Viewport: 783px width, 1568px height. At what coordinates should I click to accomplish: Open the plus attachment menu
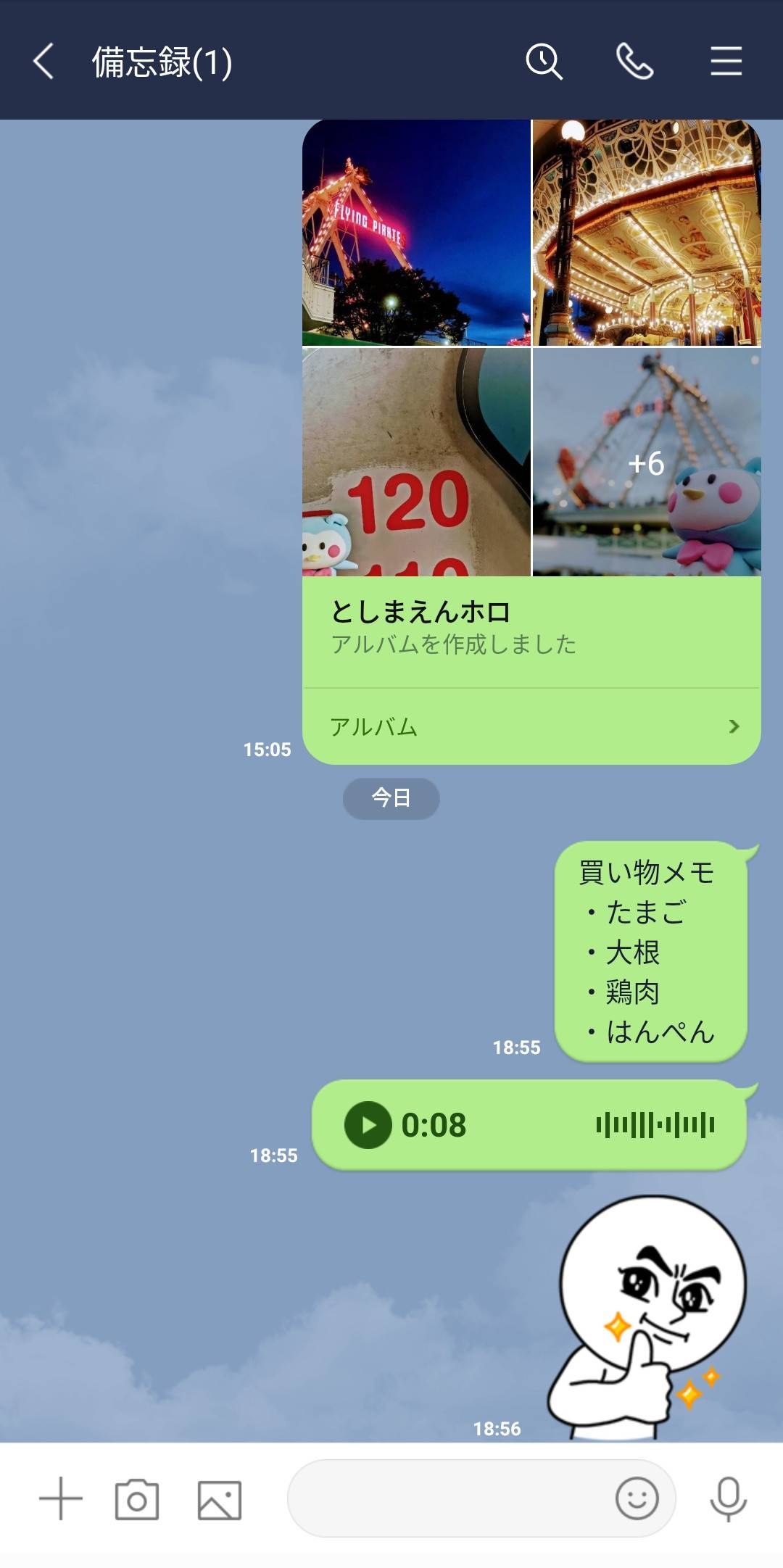tap(61, 1498)
